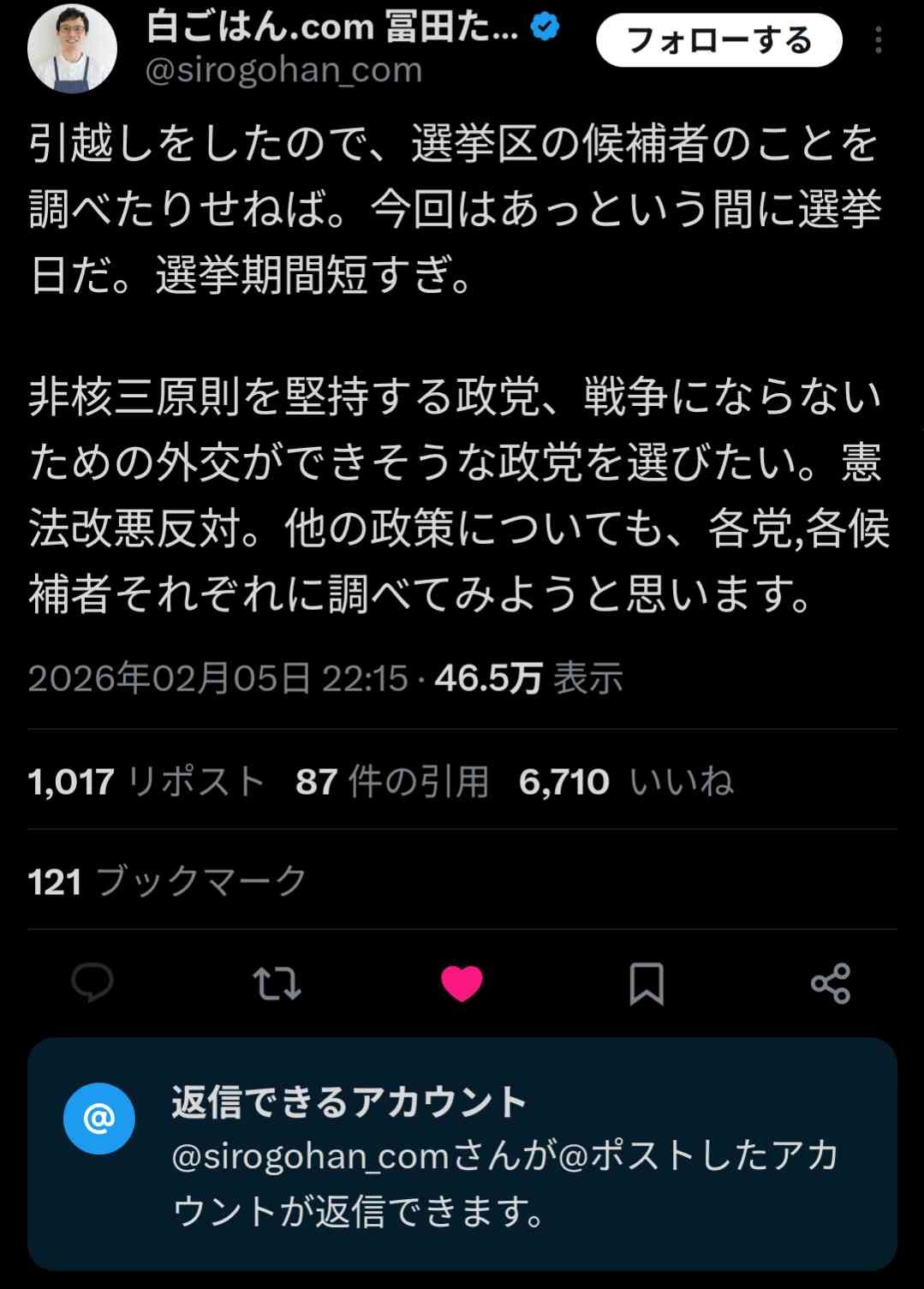View the 1,017 リポスト list

[146, 781]
